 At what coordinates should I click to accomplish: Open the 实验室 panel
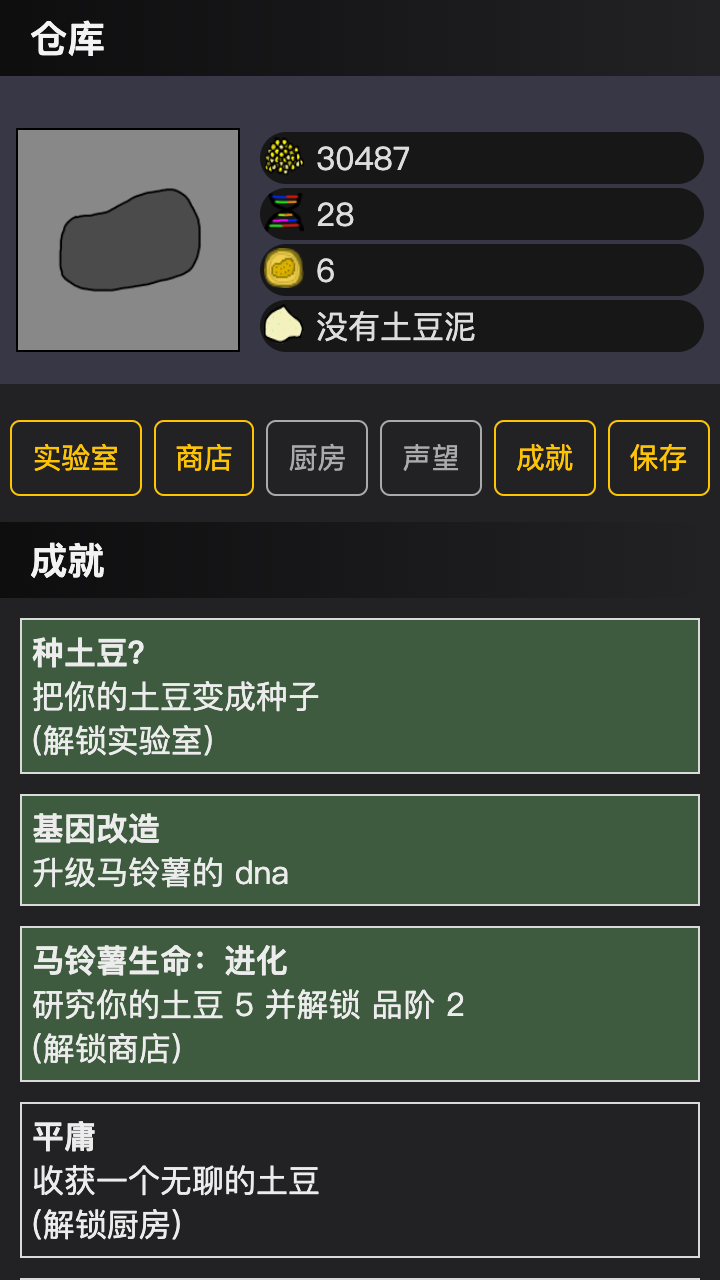[76, 458]
